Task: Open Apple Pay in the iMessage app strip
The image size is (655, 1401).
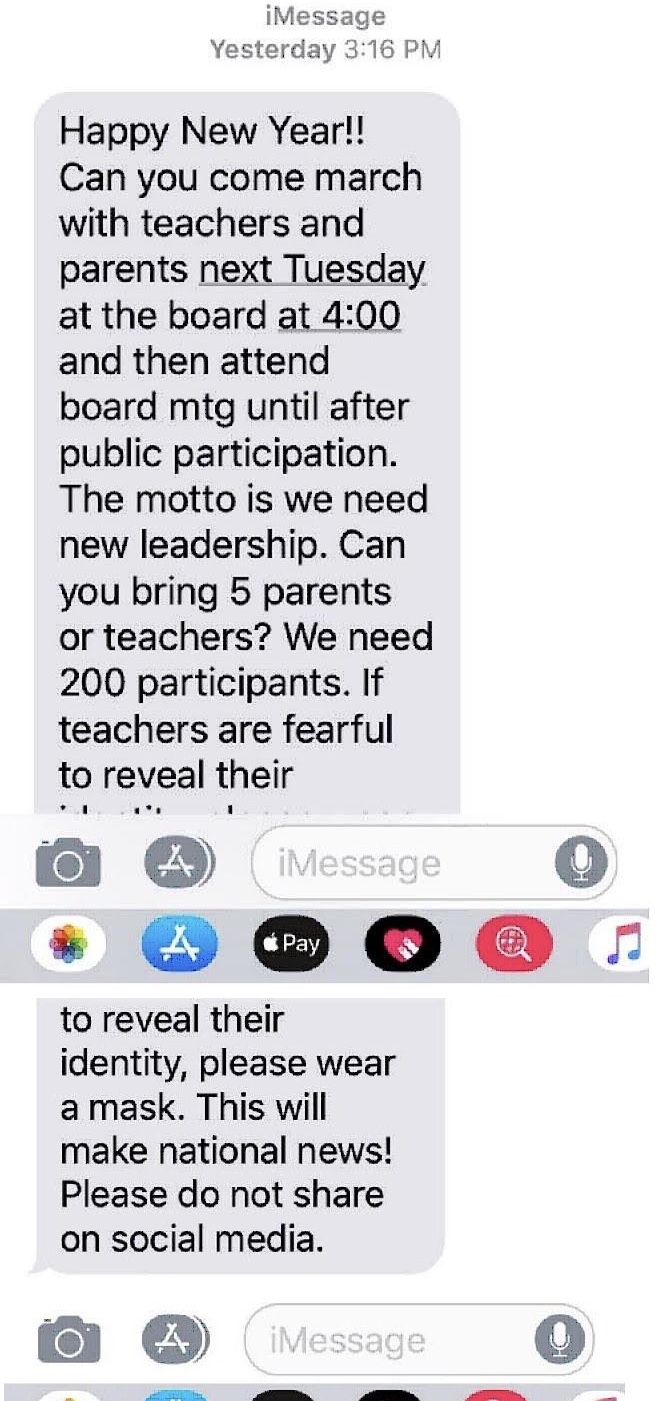Action: coord(291,943)
